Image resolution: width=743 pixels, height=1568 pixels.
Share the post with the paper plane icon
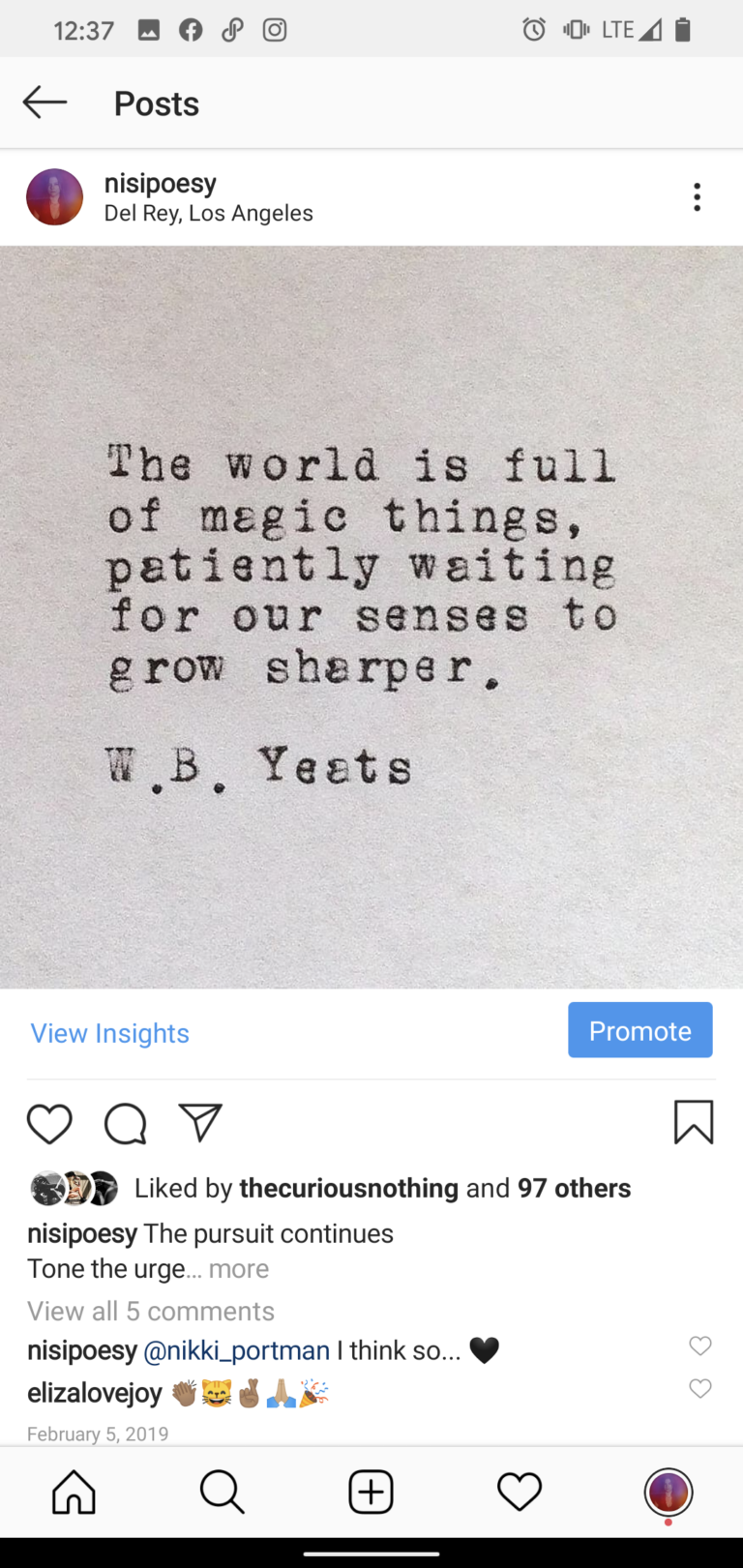(200, 1122)
